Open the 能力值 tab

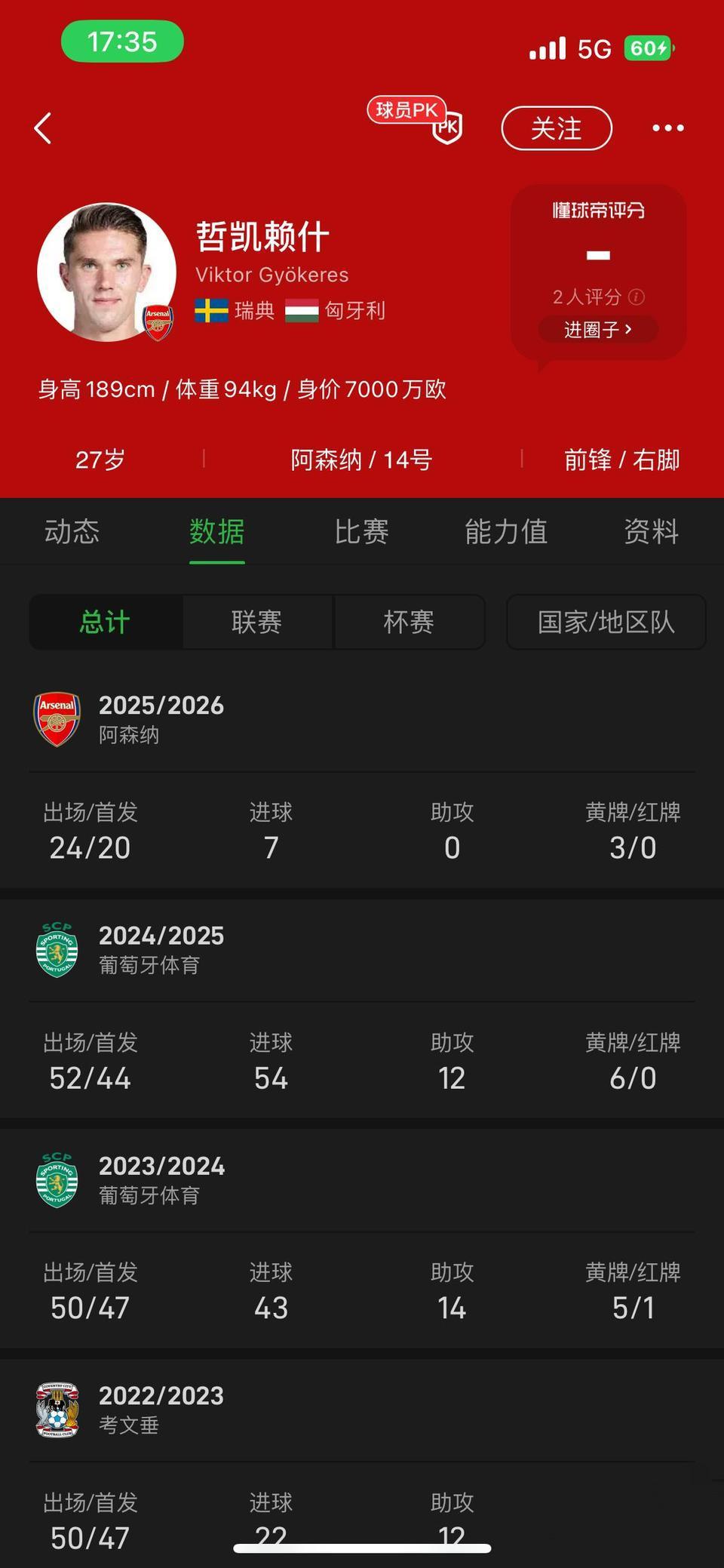[x=506, y=532]
